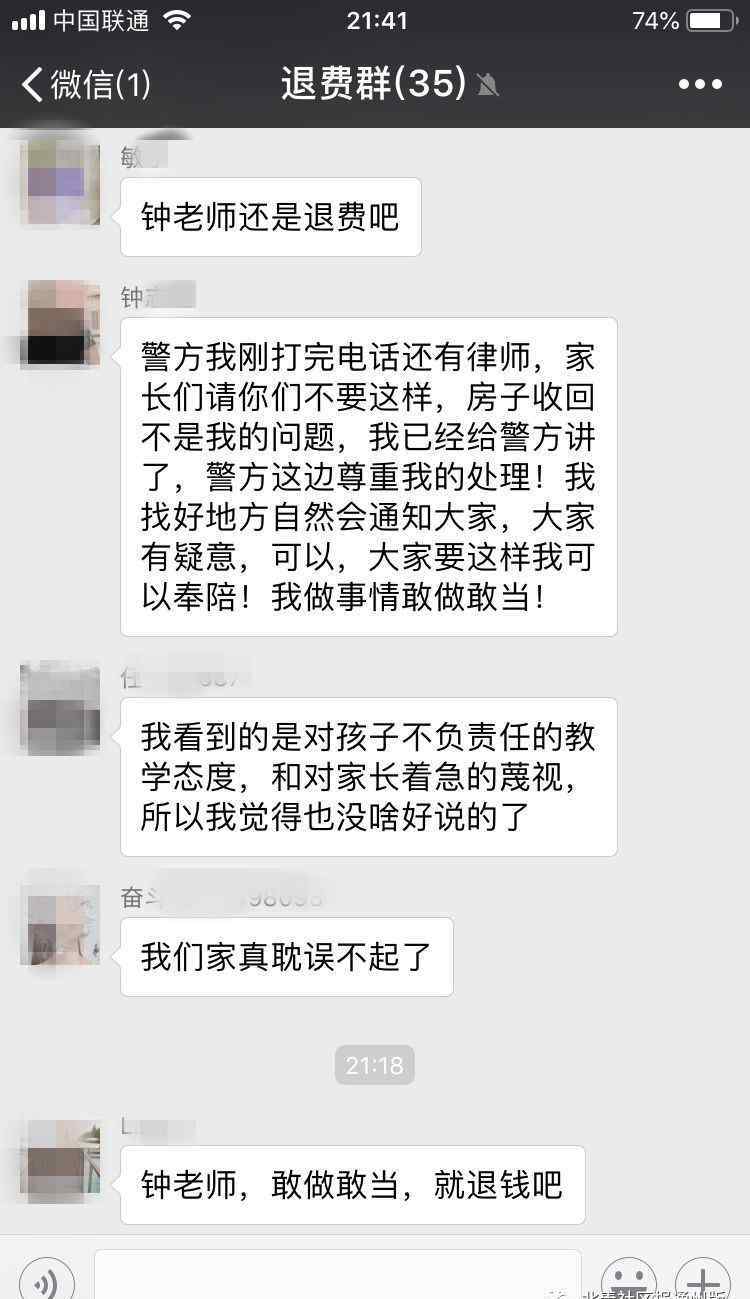750x1299 pixels.
Task: Open avatar of sender of 钟老师还是退费吧
Action: [x=60, y=184]
